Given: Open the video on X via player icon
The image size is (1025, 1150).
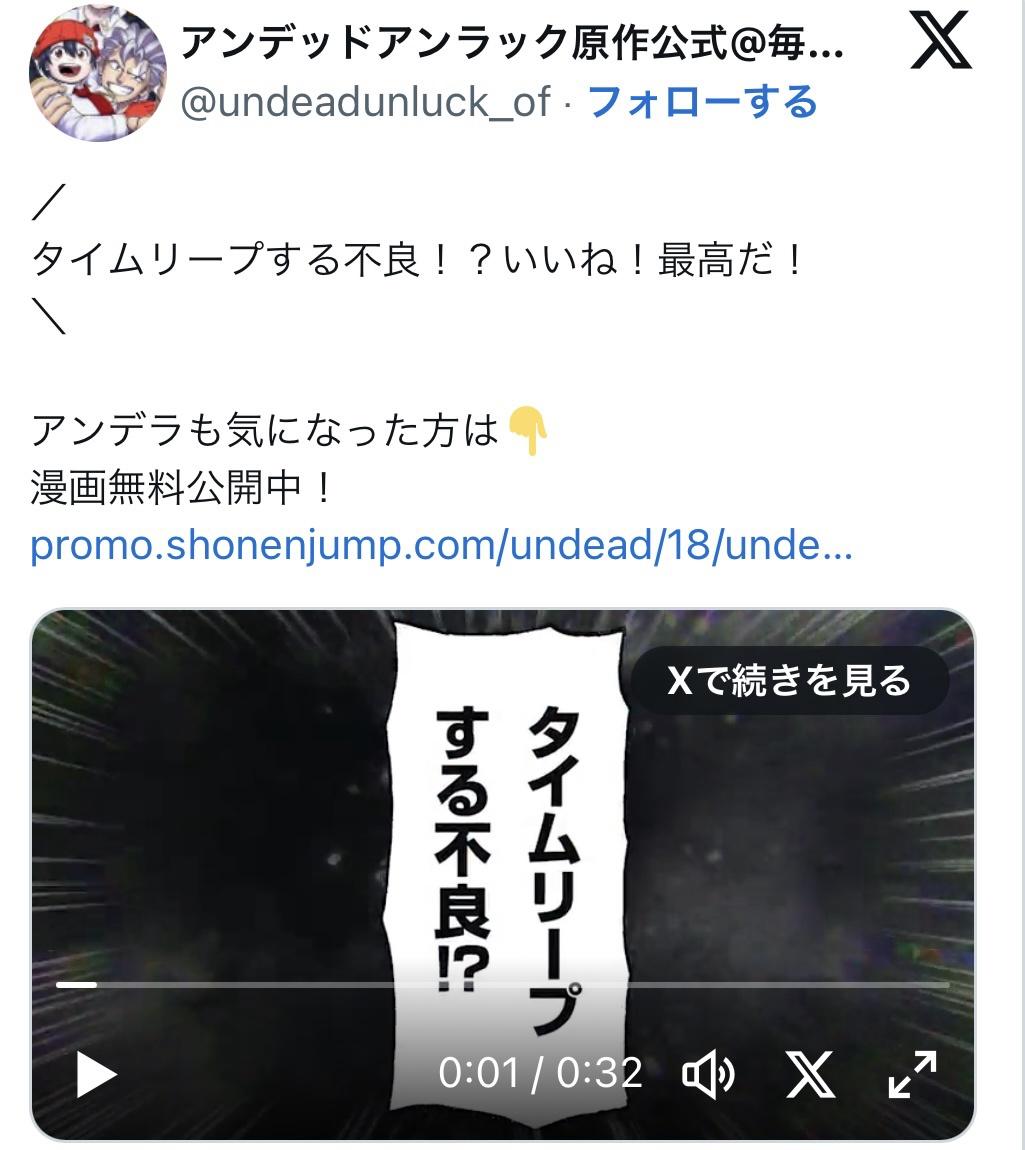Looking at the screenshot, I should (x=810, y=1075).
